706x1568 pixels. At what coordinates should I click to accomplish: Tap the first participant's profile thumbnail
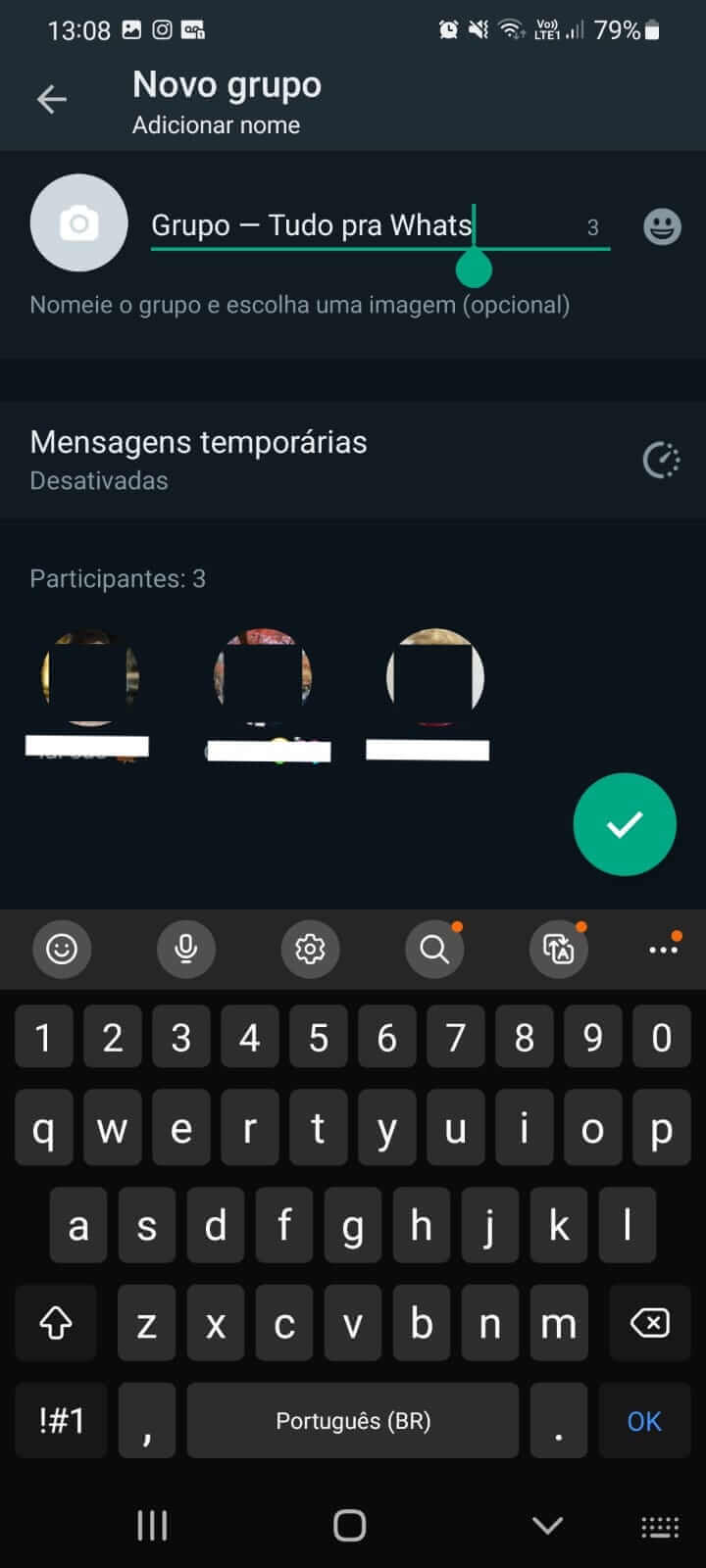click(x=90, y=676)
